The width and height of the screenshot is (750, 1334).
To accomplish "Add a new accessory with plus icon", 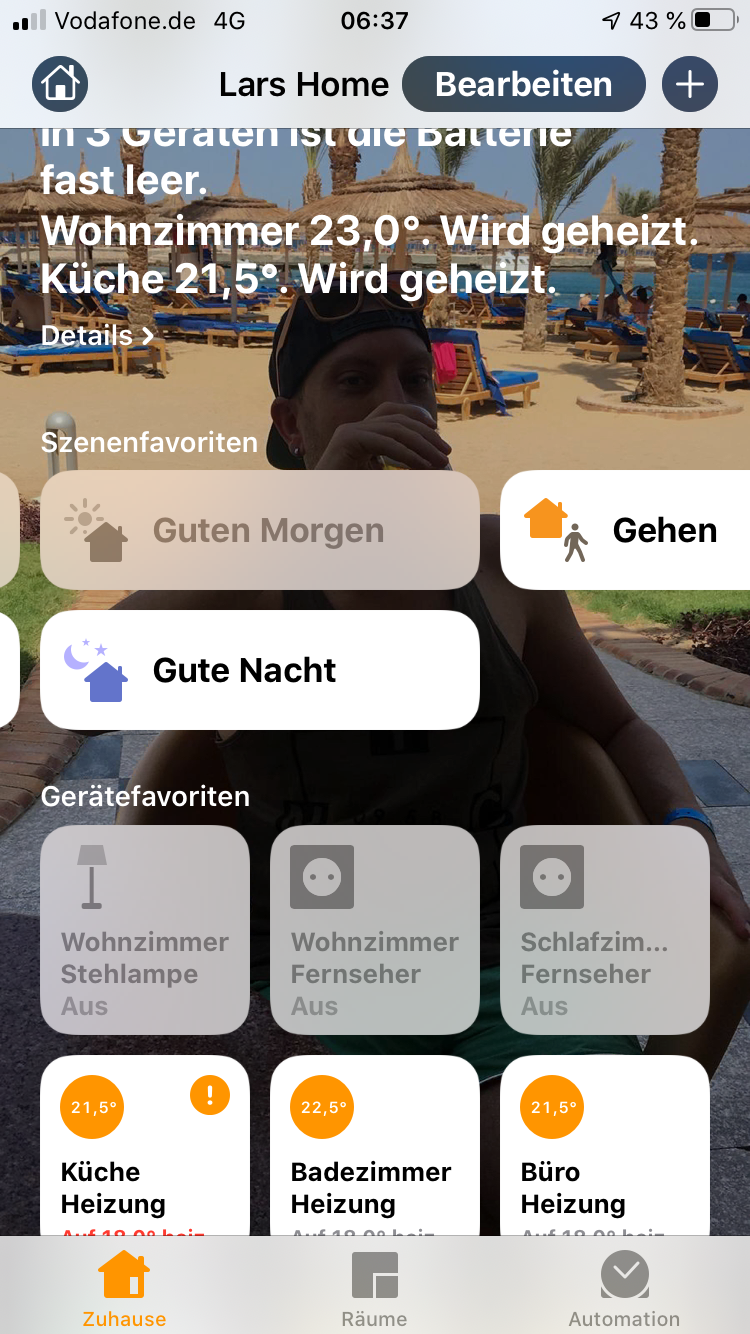I will pyautogui.click(x=689, y=84).
